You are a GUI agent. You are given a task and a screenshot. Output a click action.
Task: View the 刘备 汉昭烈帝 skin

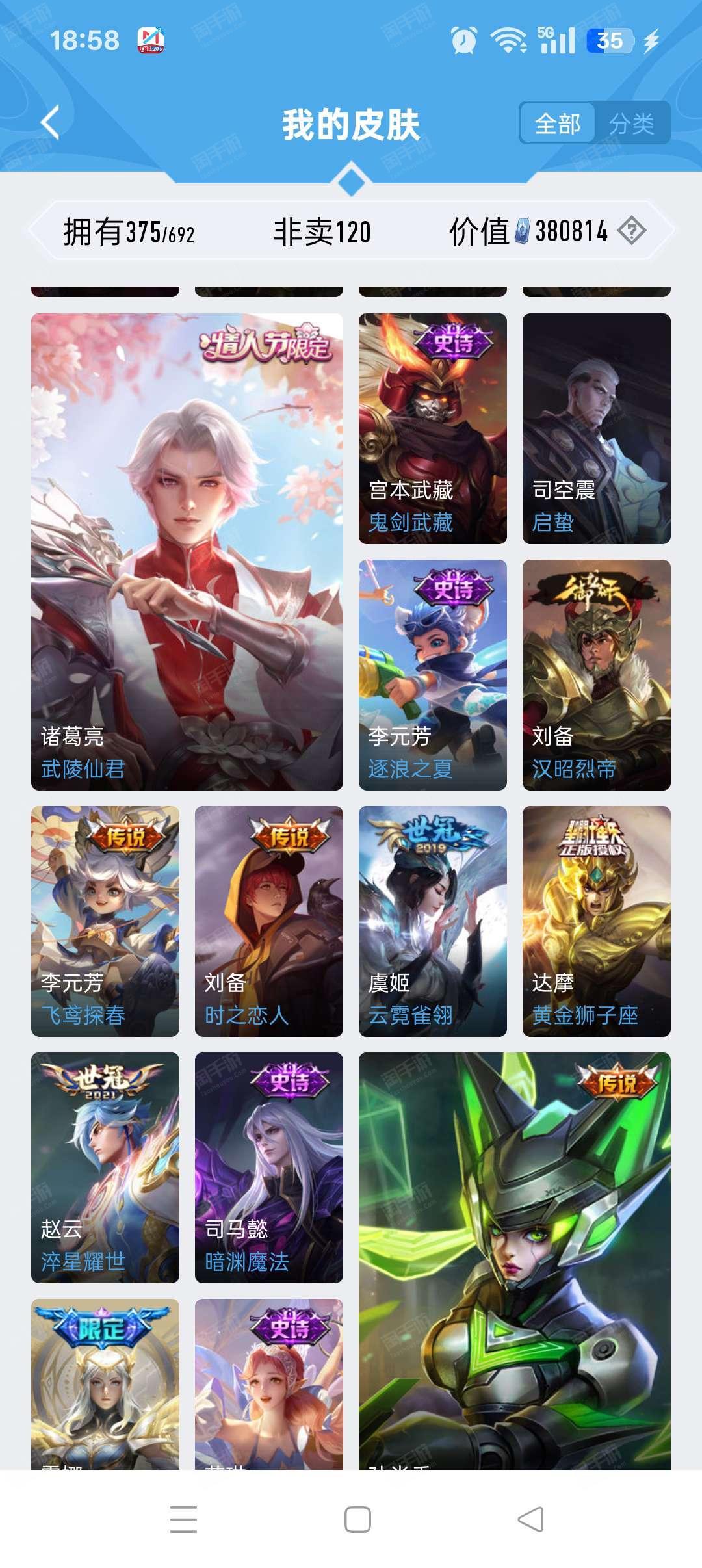click(x=597, y=675)
